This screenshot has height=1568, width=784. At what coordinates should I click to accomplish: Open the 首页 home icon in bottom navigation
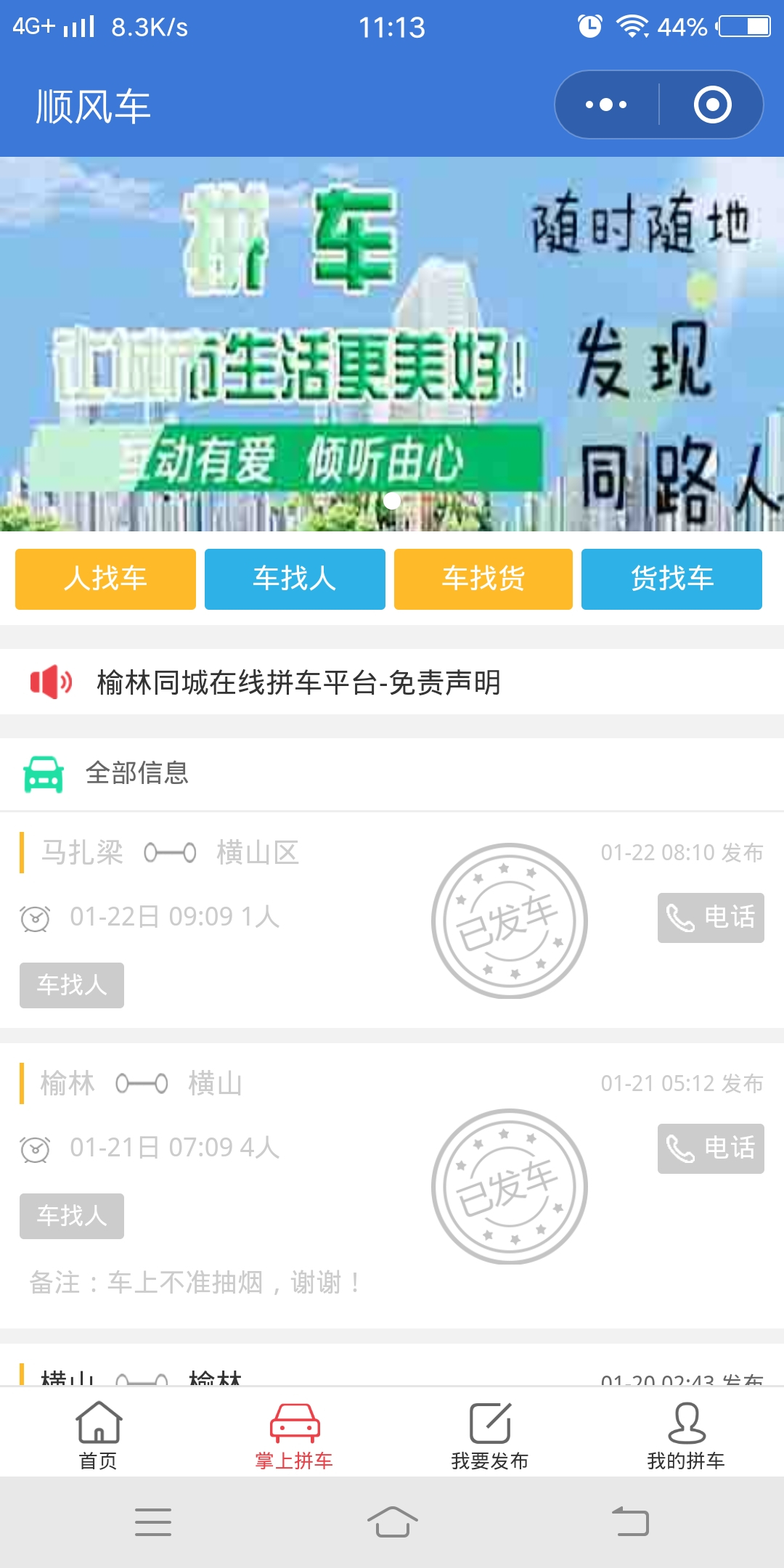pos(98,1424)
